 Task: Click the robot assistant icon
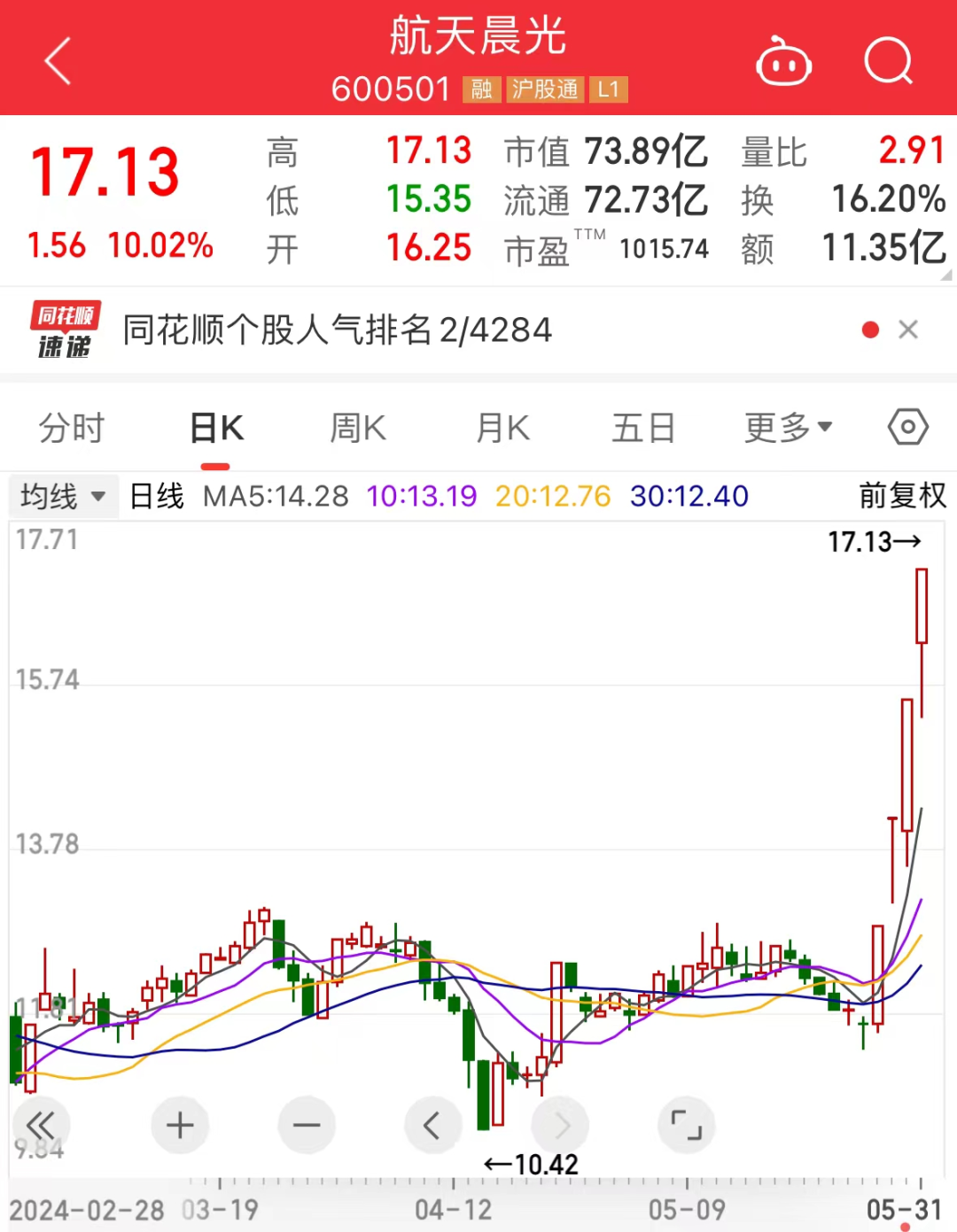pyautogui.click(x=783, y=62)
